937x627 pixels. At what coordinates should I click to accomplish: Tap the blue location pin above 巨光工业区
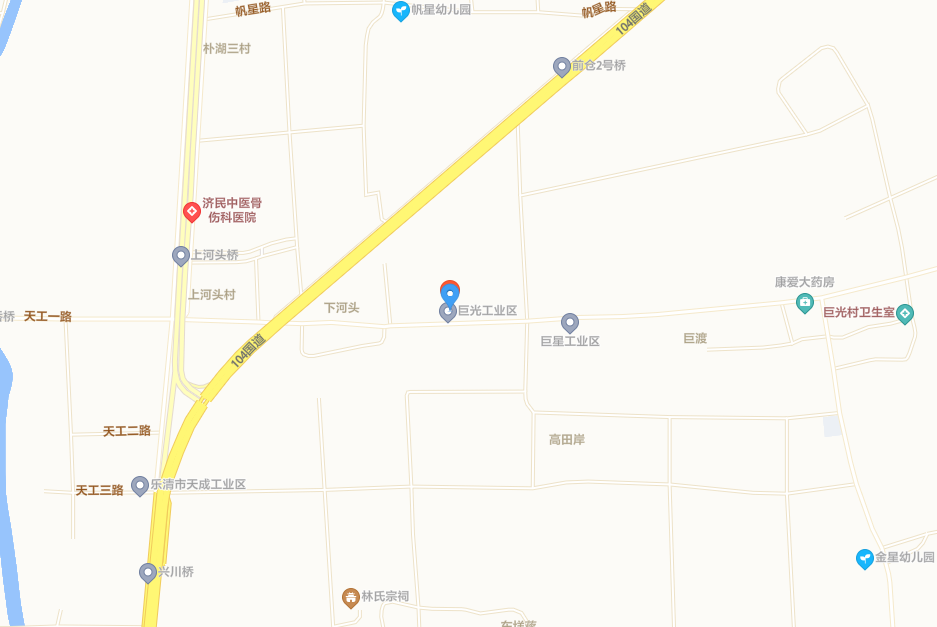click(x=450, y=293)
